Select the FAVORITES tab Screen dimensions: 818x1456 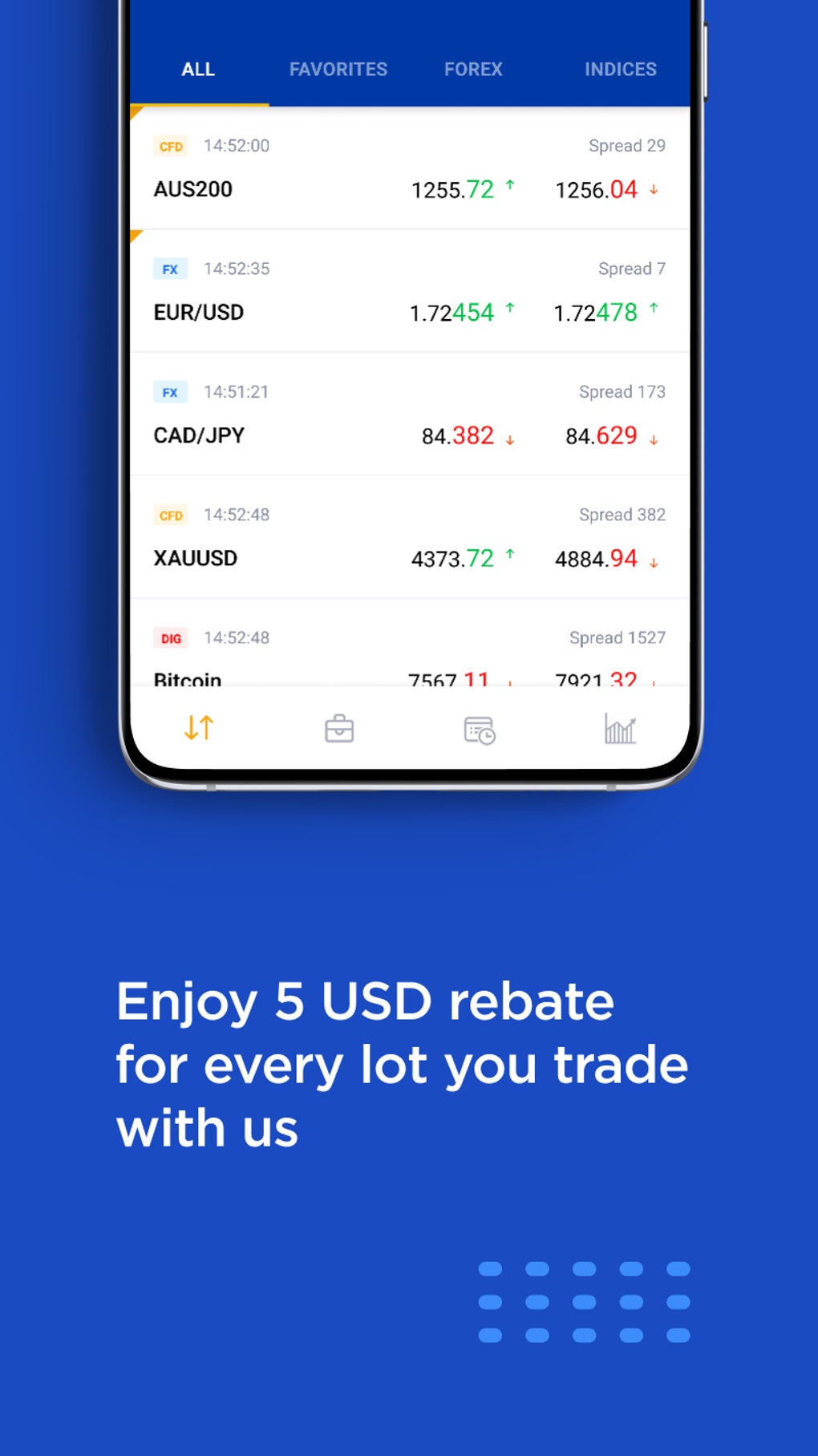click(x=338, y=69)
